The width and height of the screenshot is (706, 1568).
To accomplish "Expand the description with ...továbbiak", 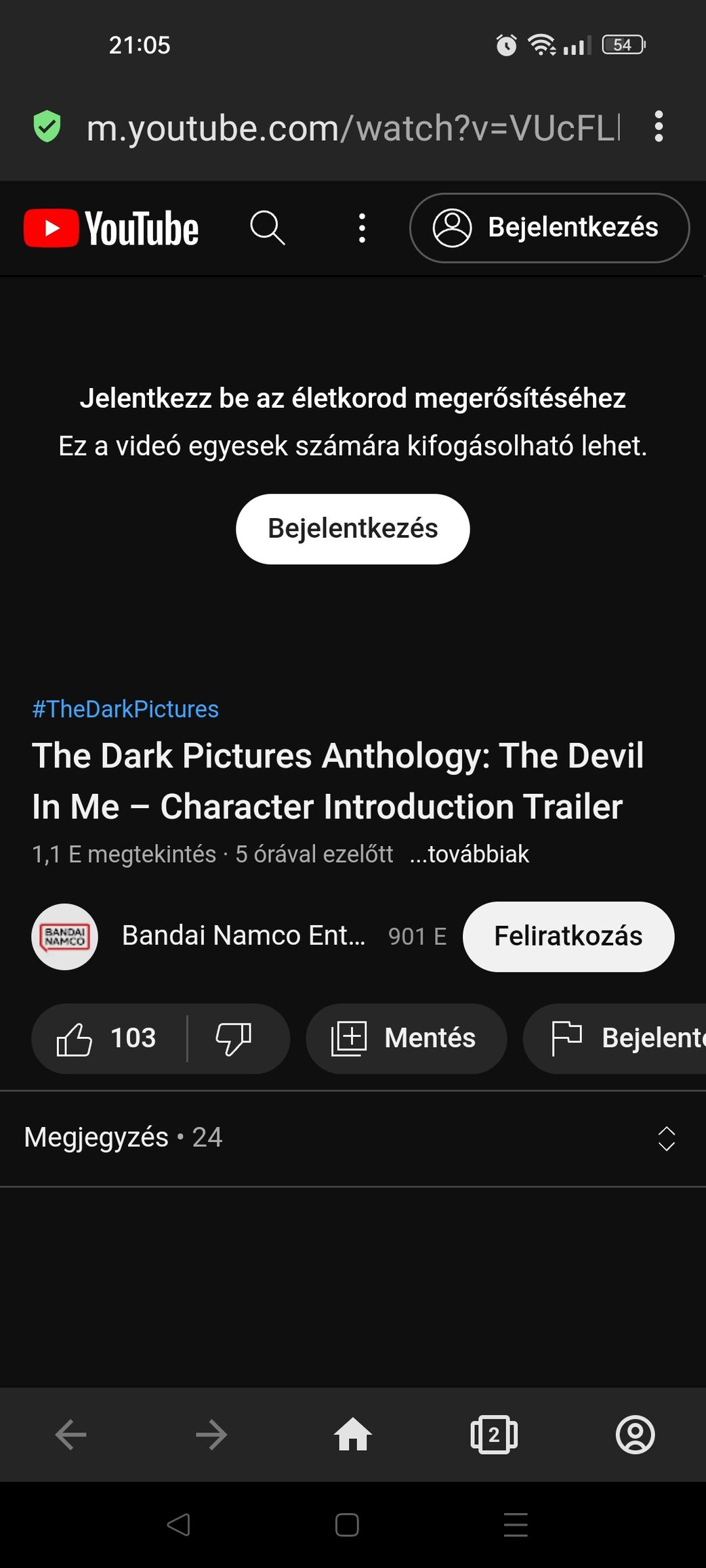I will point(470,854).
